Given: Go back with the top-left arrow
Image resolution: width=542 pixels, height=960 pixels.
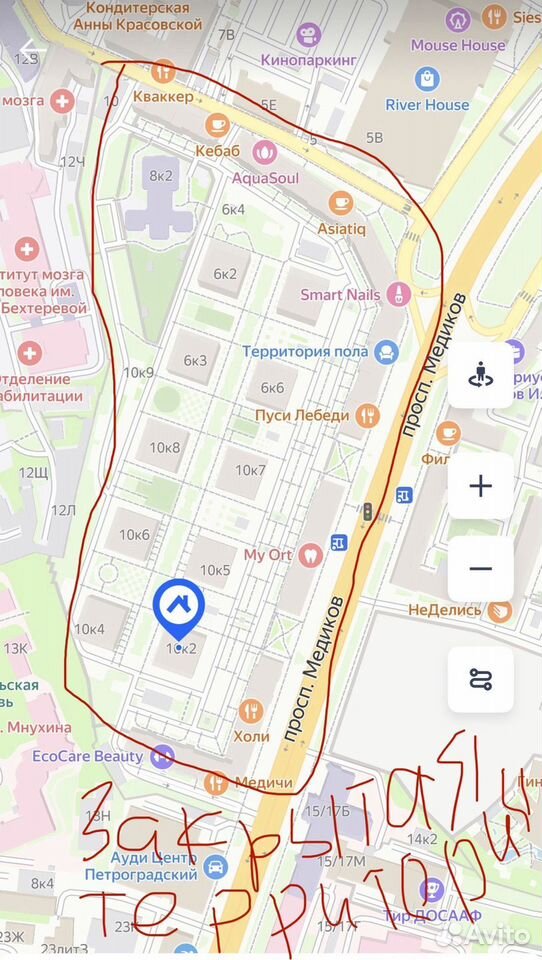Looking at the screenshot, I should point(32,49).
